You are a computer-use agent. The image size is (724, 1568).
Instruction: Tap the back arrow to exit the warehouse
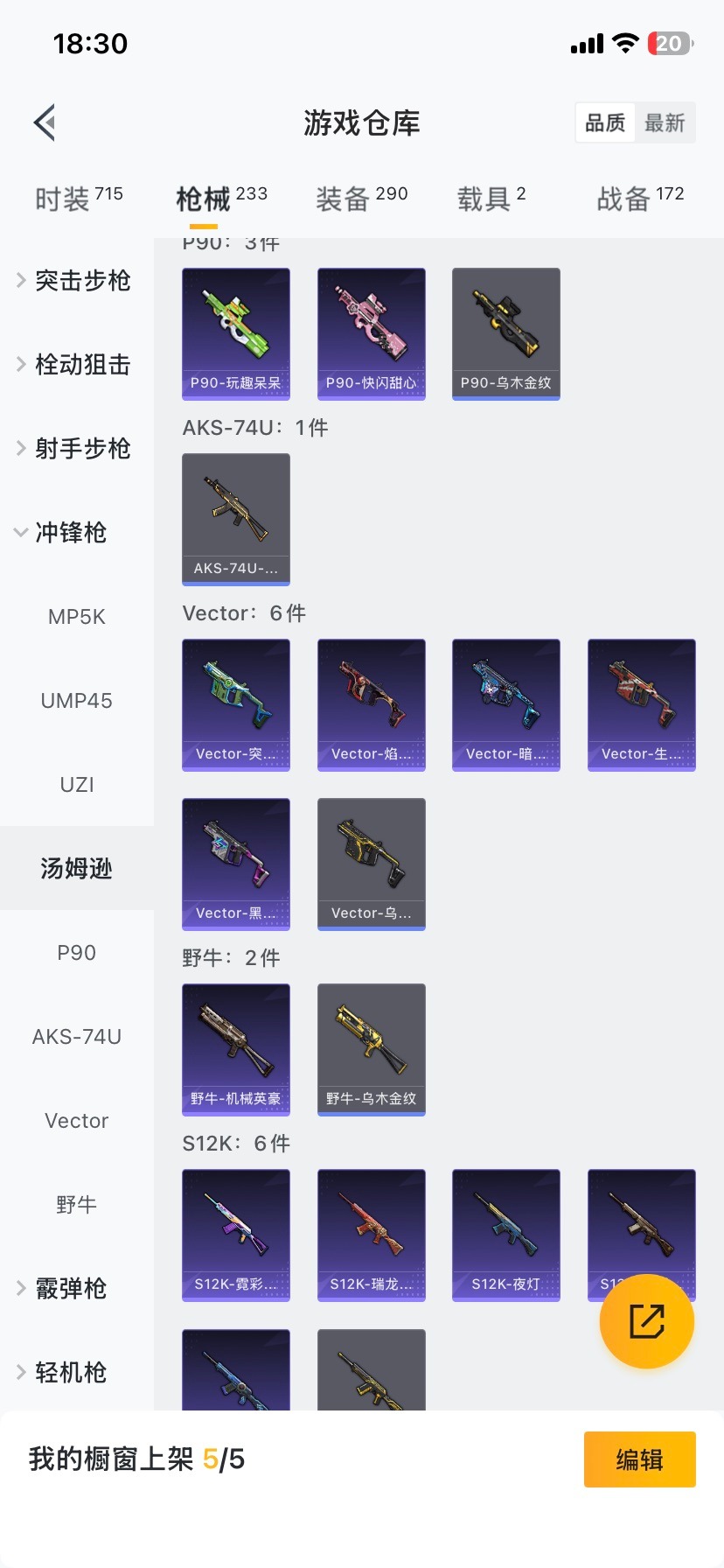pyautogui.click(x=44, y=122)
